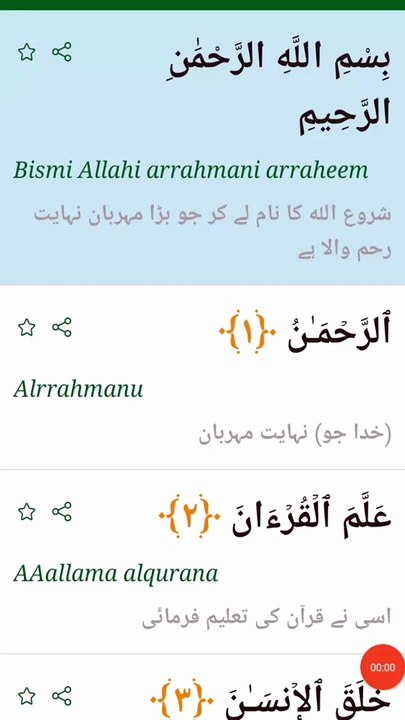Star the Alrrahmanu verse
Image resolution: width=405 pixels, height=720 pixels.
[27, 327]
